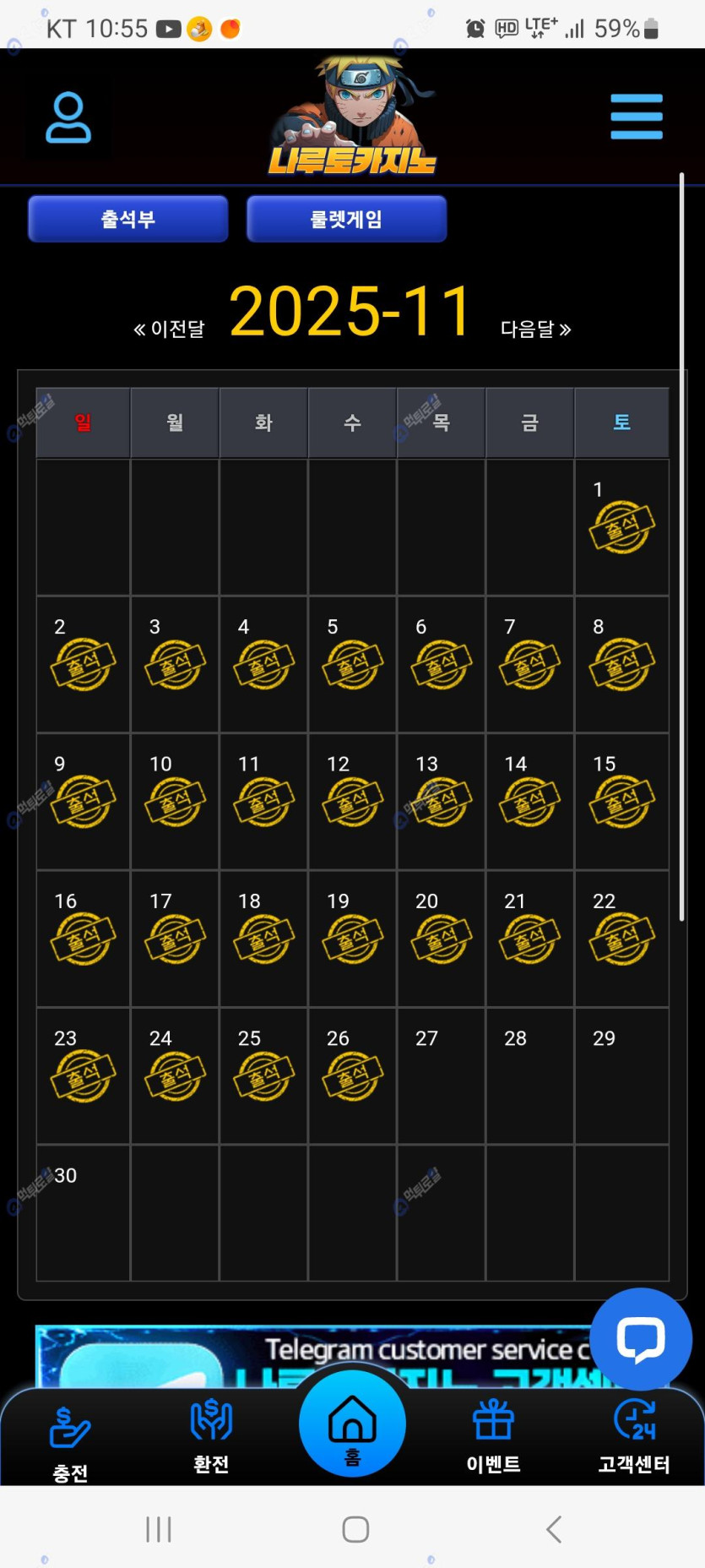Screen dimensions: 705x1568
Task: Open the 고객센터 tab
Action: 634,1436
